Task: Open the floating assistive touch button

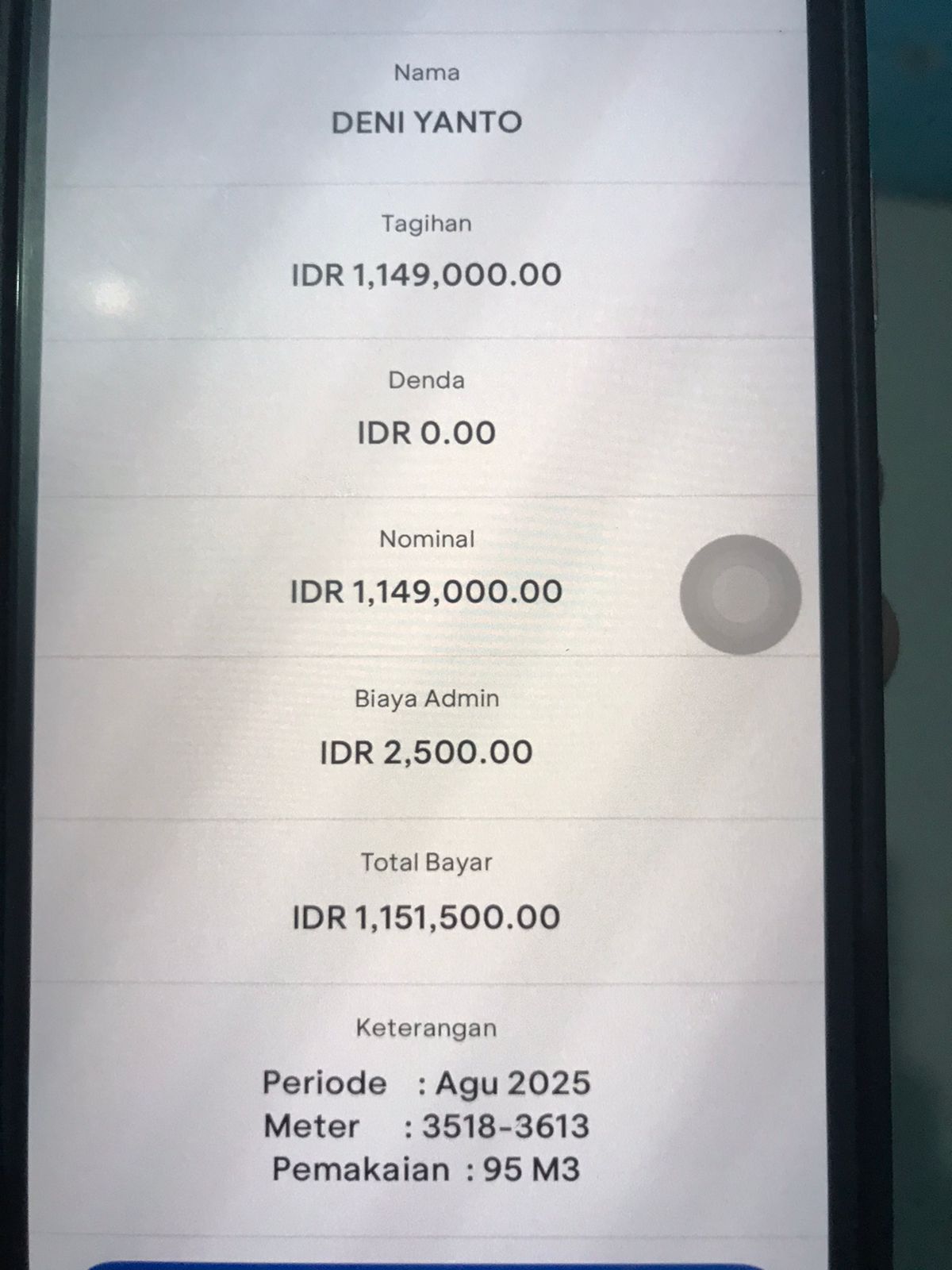Action: (740, 595)
